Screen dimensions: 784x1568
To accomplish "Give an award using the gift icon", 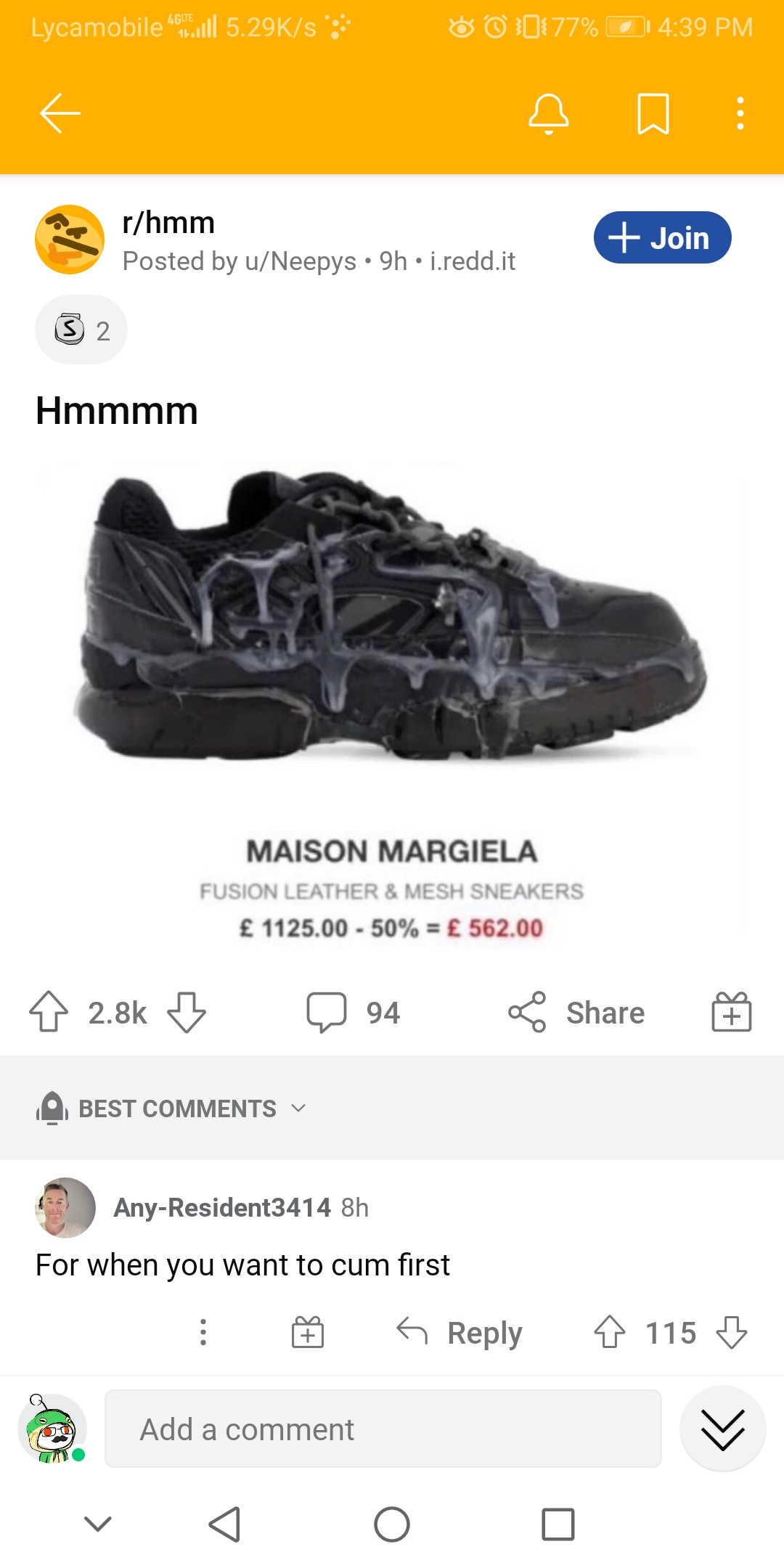I will coord(731,1012).
